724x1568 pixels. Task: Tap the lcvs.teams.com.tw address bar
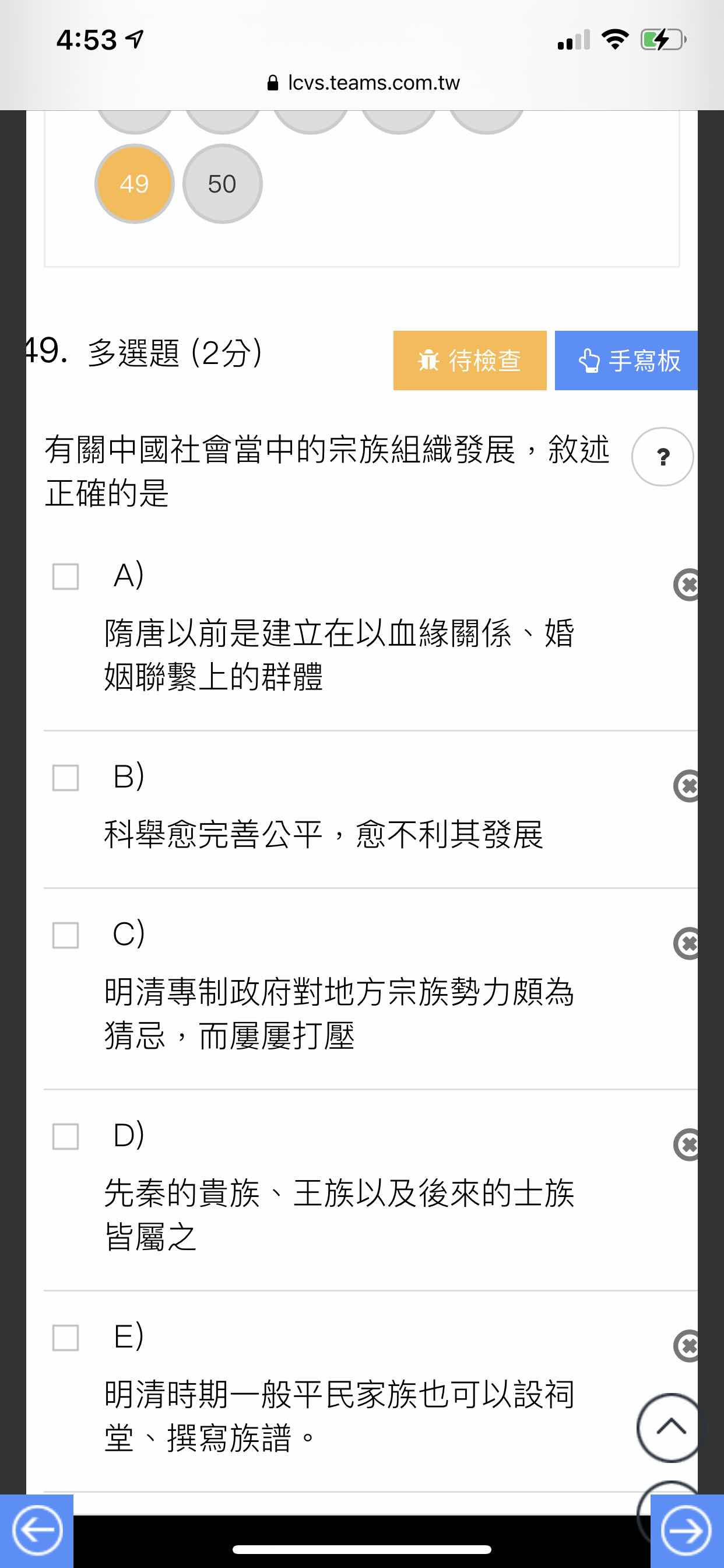tap(363, 83)
